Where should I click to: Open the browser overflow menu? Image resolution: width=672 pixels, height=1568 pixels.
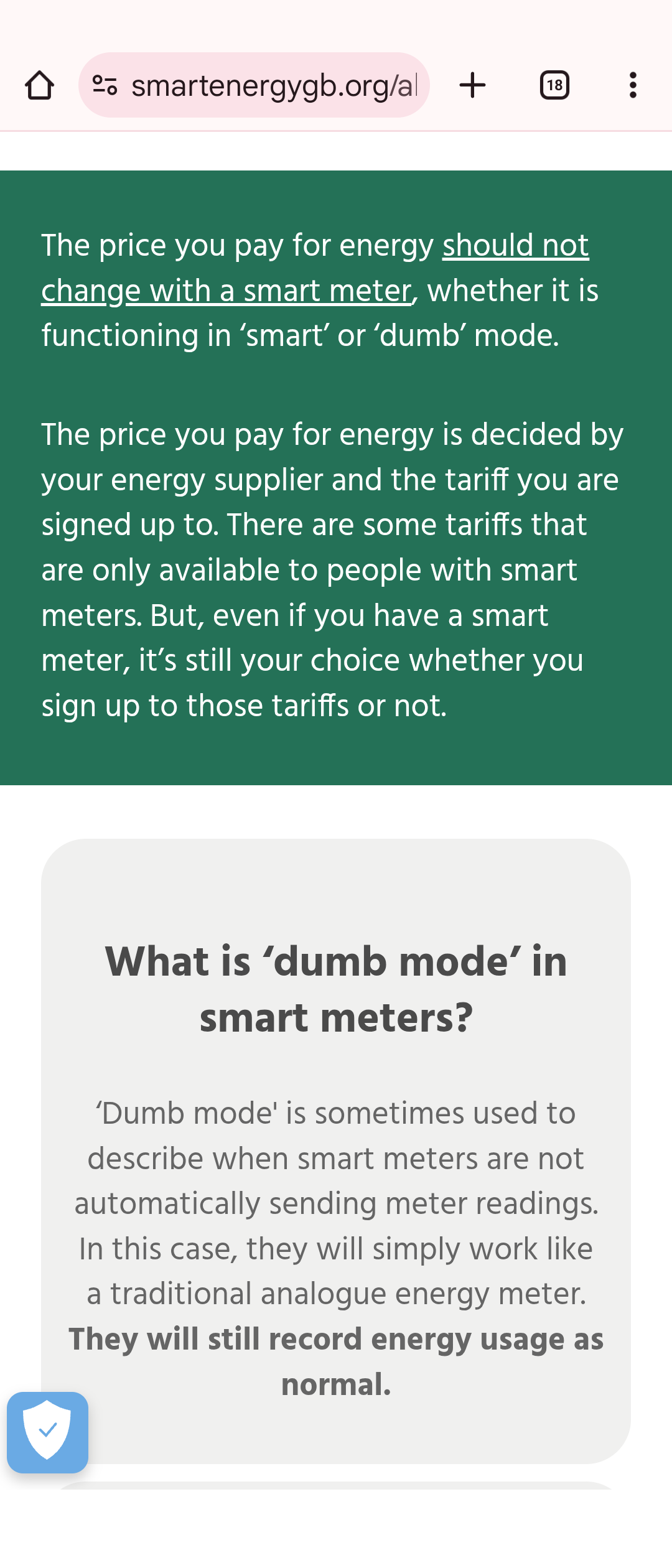[633, 85]
